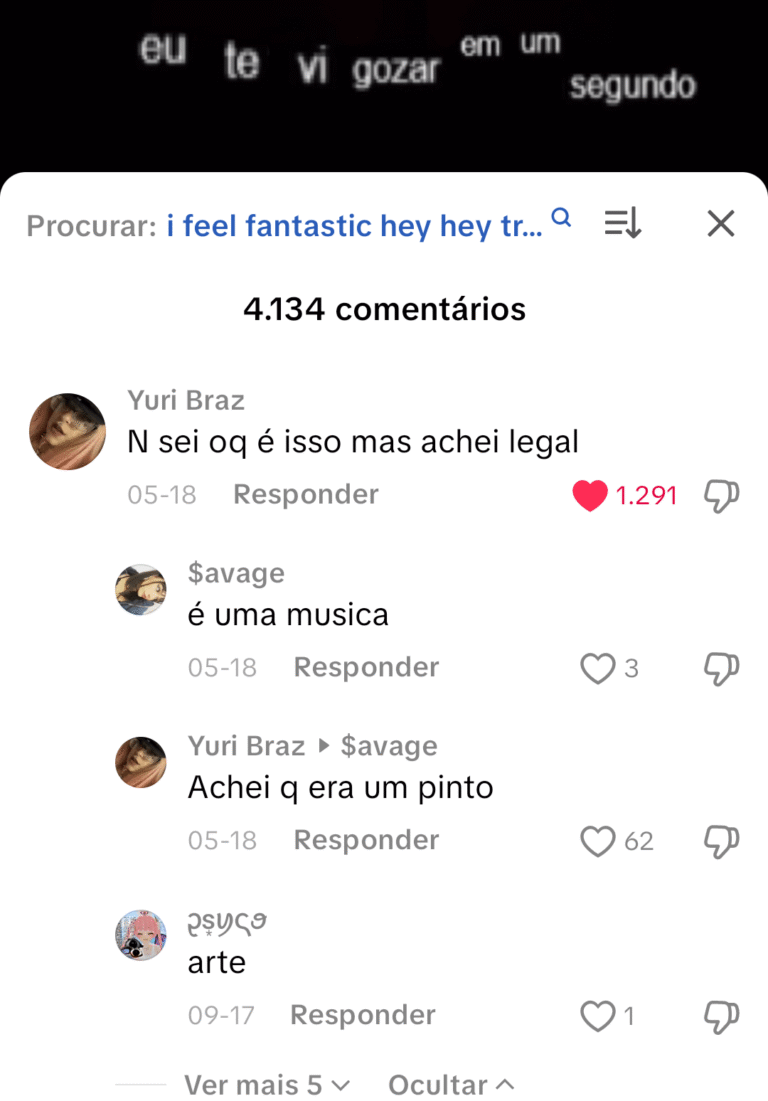This screenshot has width=768, height=1101.
Task: Unlike Yuri Braz's 'achei legal' comment
Action: click(x=590, y=496)
